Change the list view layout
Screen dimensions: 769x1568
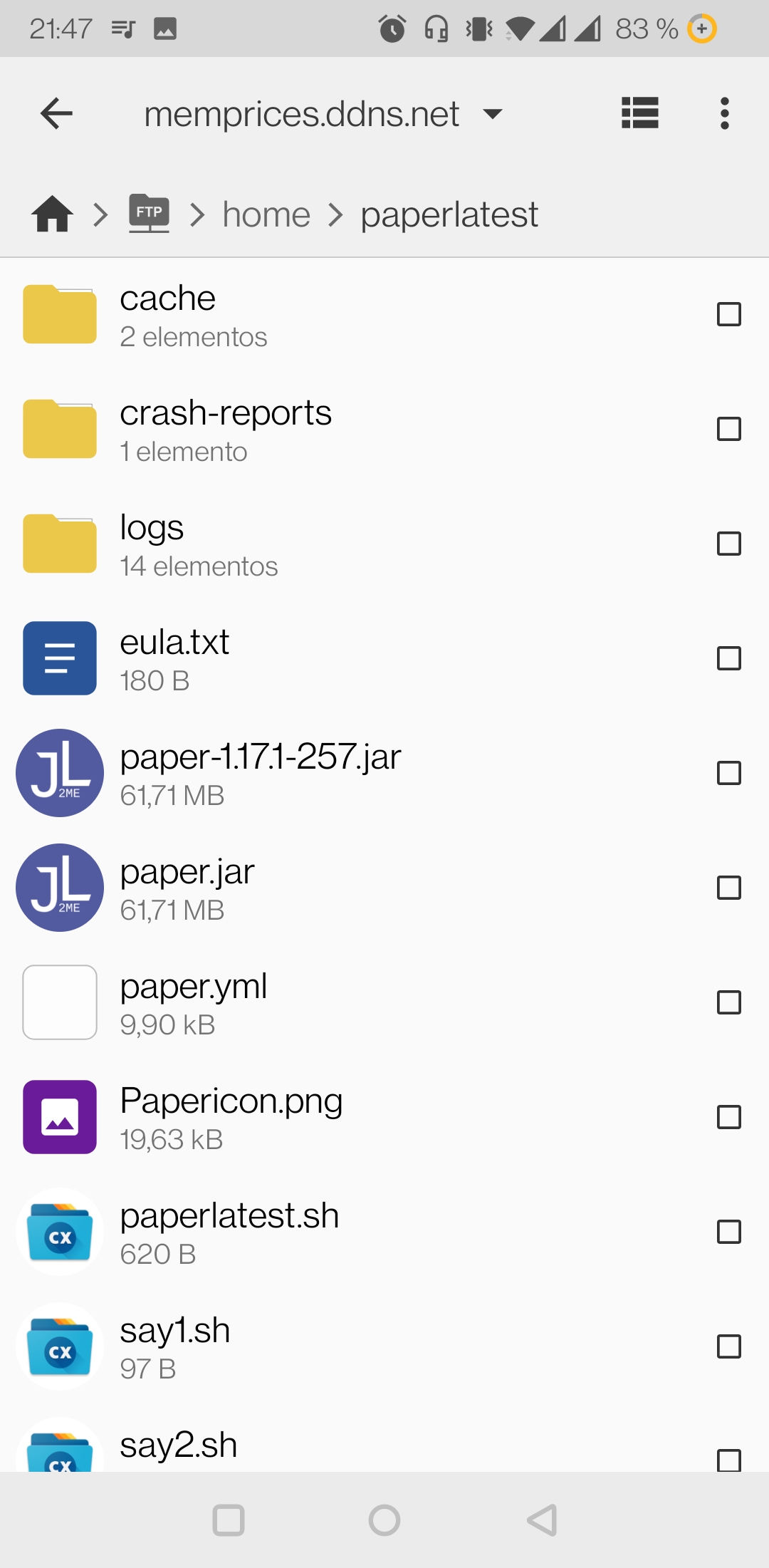tap(639, 113)
